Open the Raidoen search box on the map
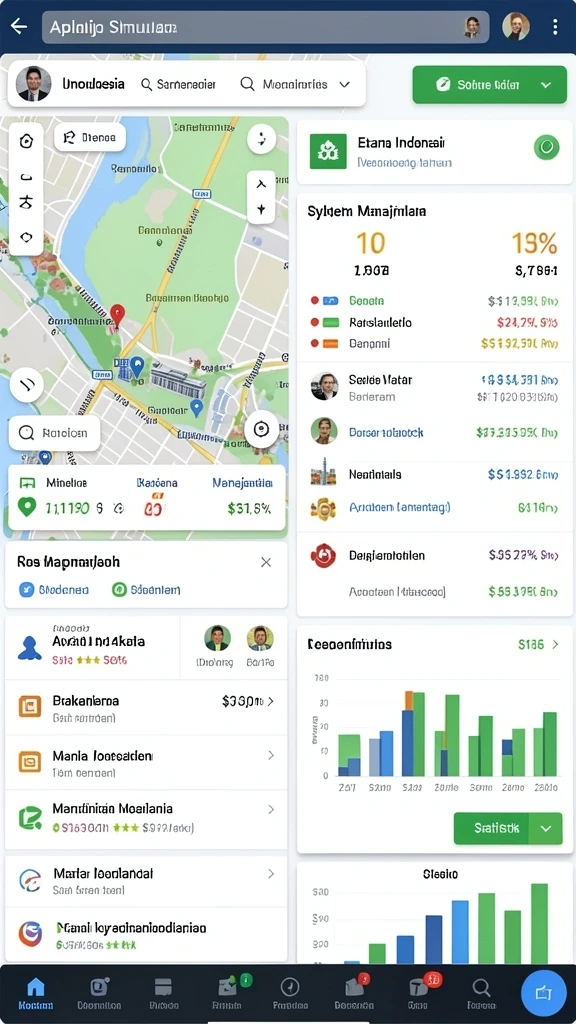Viewport: 576px width, 1024px height. pos(55,432)
